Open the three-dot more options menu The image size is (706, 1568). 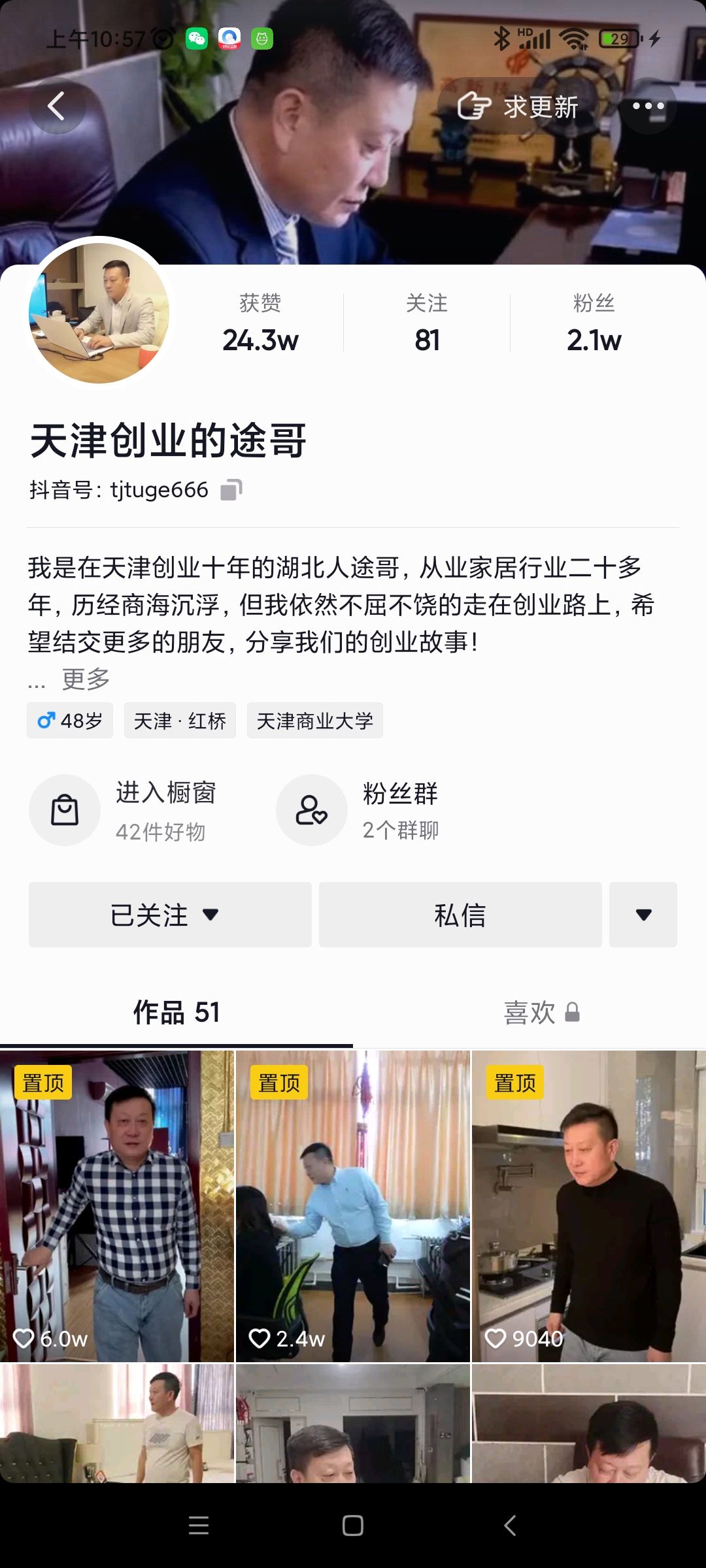pyautogui.click(x=648, y=106)
